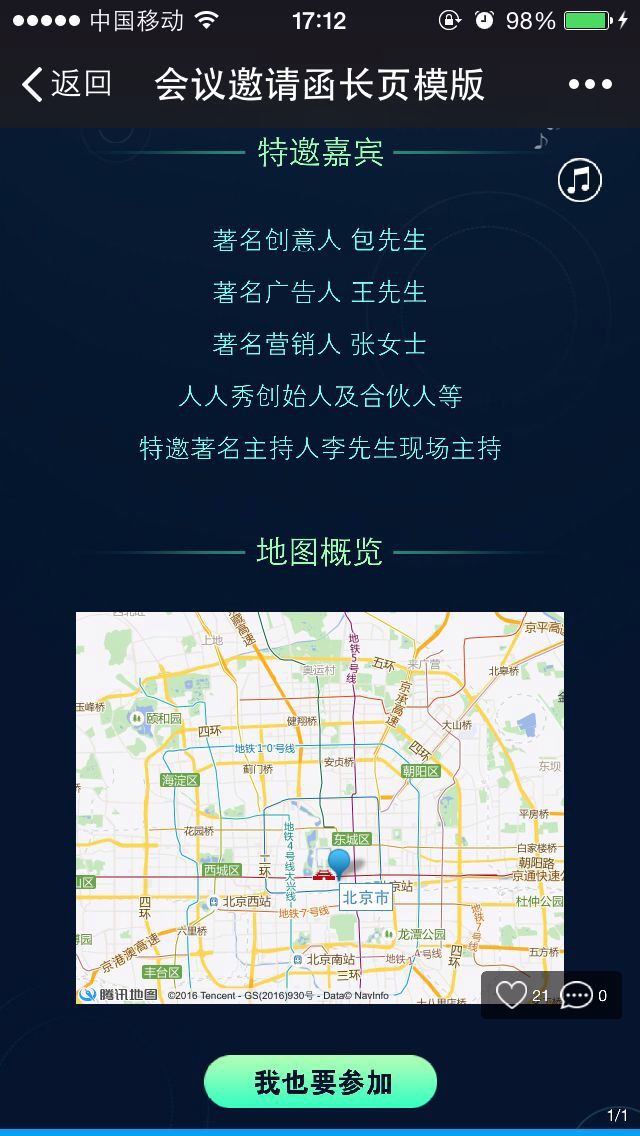640x1136 pixels.
Task: Open the three-dot overflow menu
Action: (590, 85)
